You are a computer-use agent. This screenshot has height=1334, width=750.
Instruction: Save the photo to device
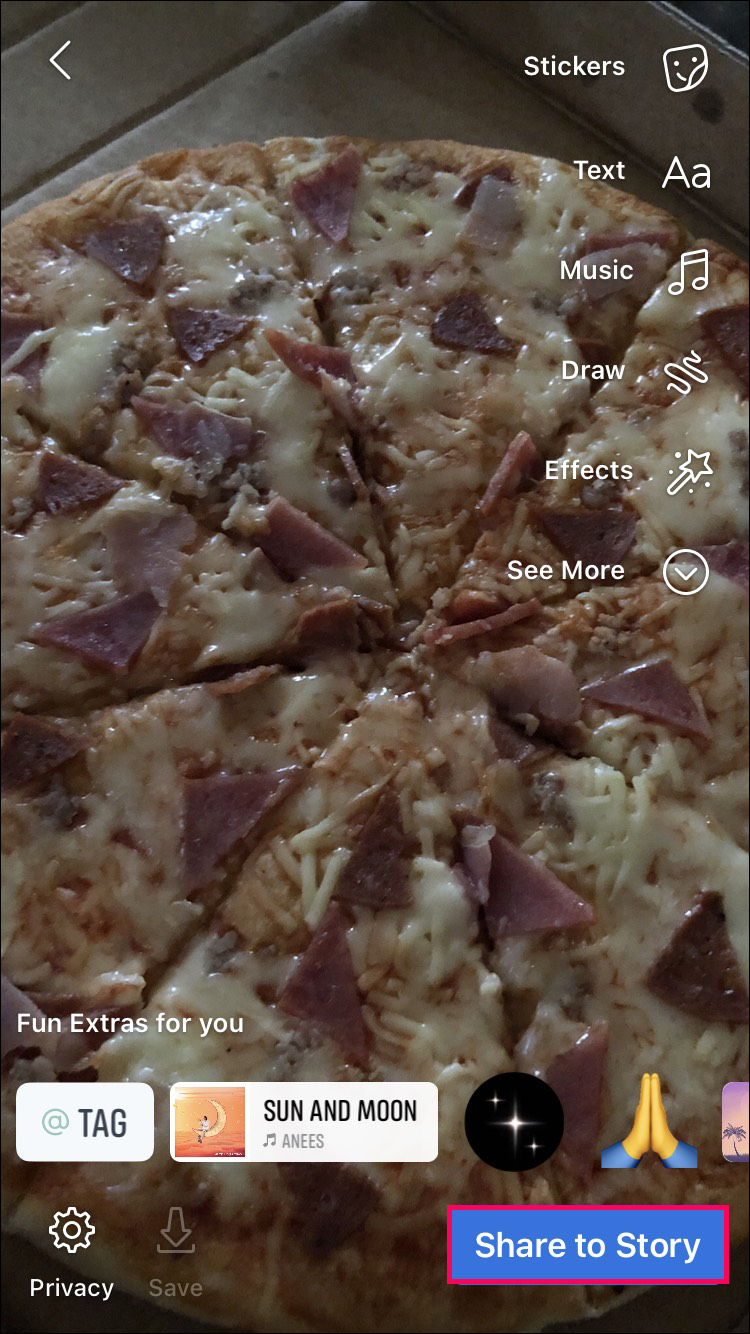[x=176, y=1250]
